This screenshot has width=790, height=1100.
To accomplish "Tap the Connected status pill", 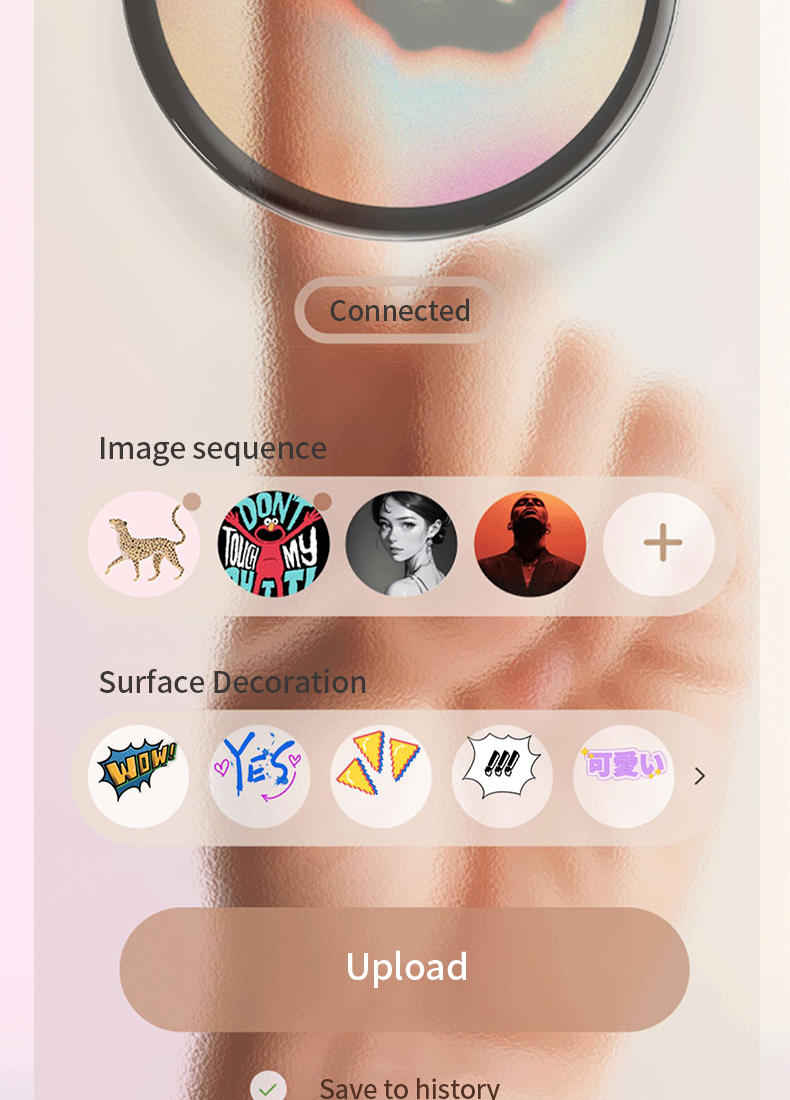I will (399, 310).
